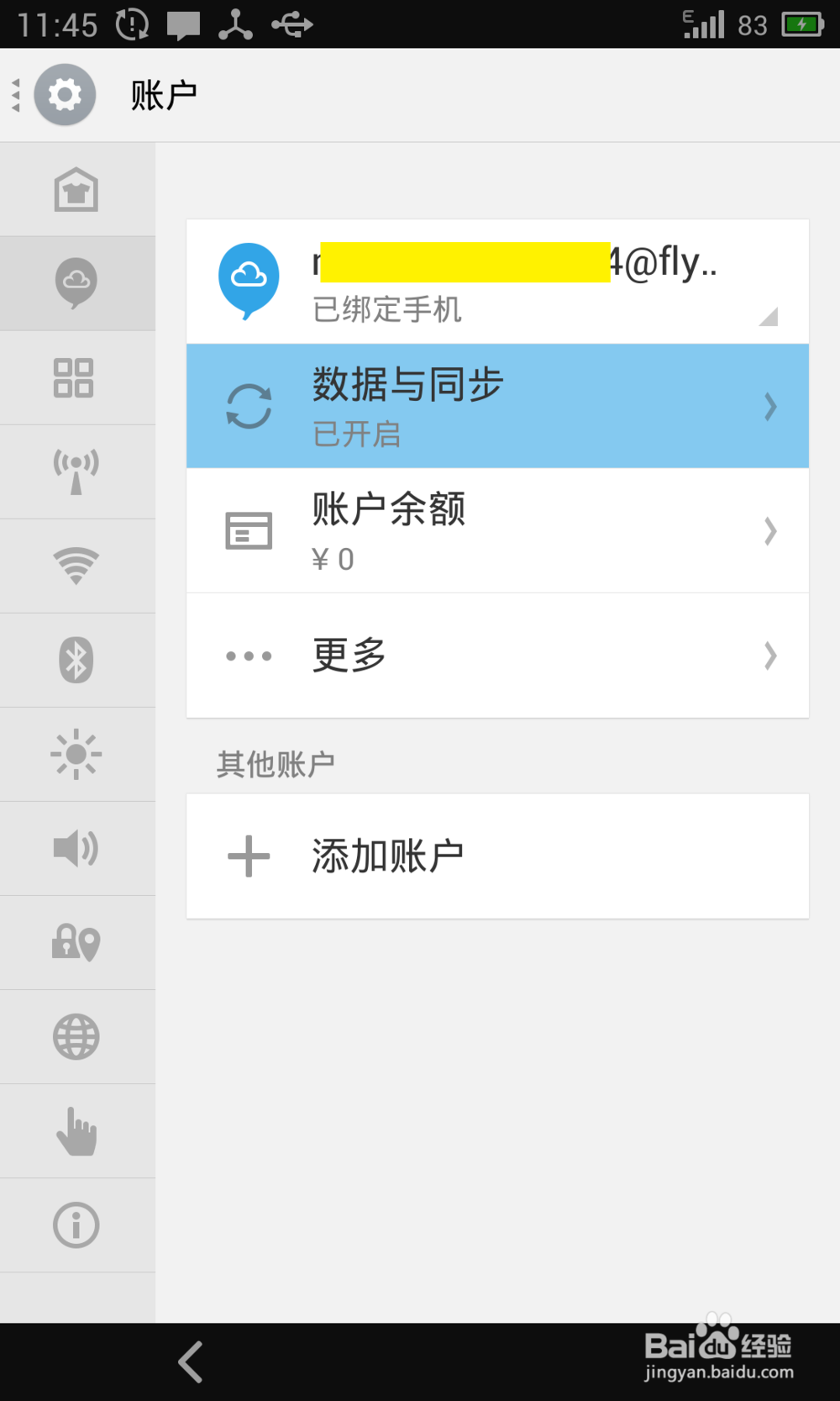The height and width of the screenshot is (1401, 840).
Task: Click the gear icon beside 账户 title
Action: [65, 95]
